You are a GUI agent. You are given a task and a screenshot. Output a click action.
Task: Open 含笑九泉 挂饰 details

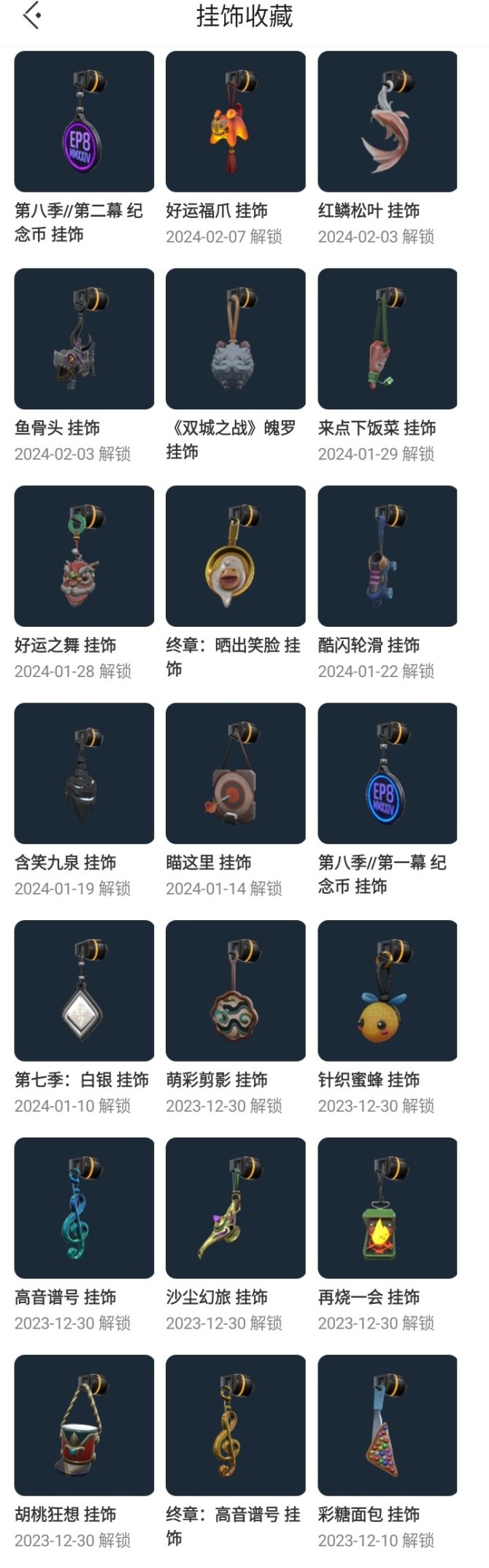tap(84, 773)
